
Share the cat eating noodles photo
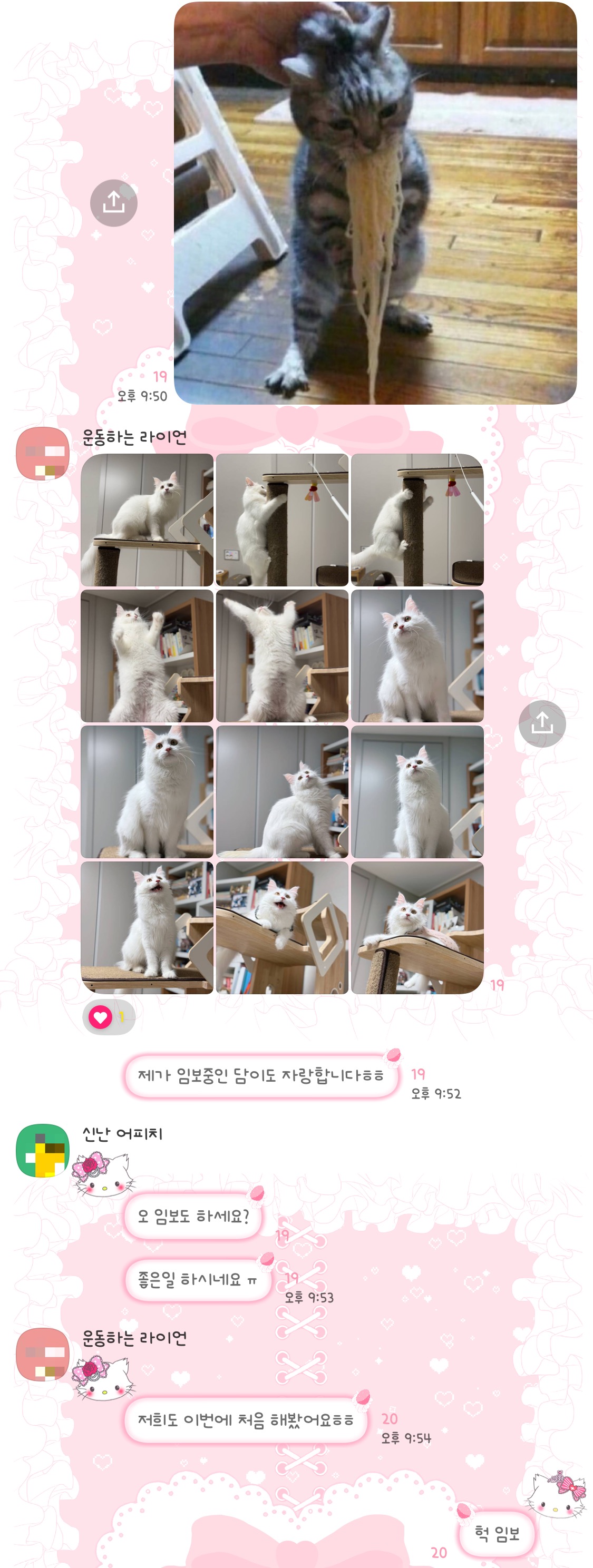(x=114, y=203)
